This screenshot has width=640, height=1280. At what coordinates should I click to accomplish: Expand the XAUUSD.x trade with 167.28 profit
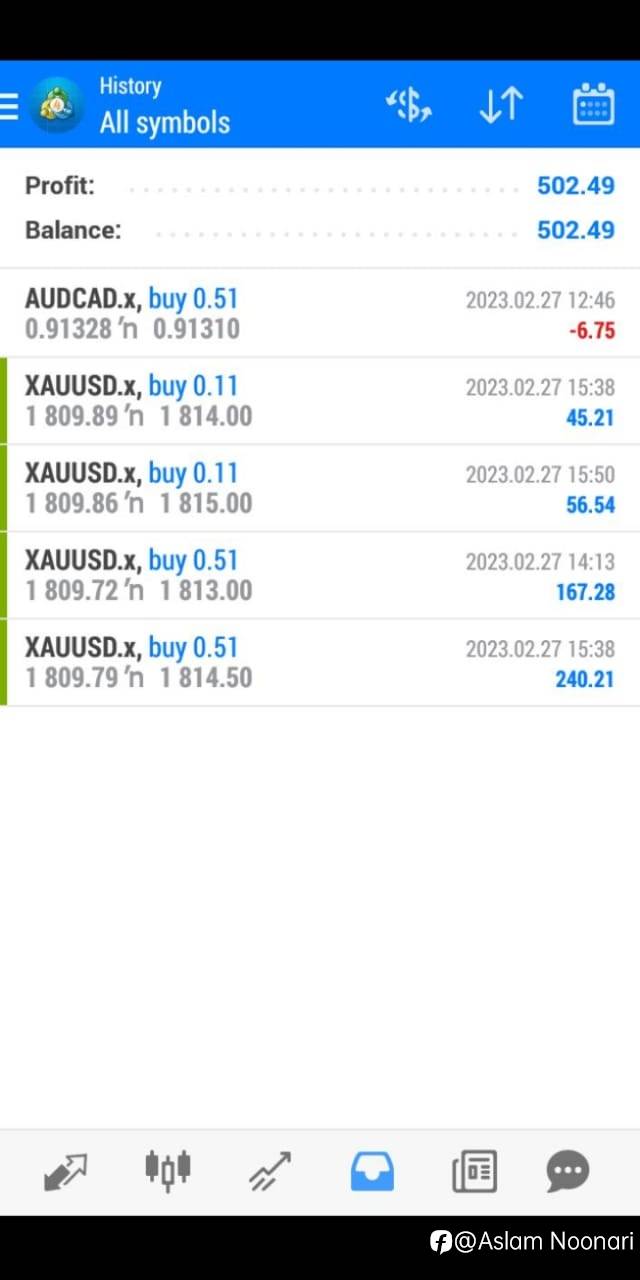(x=320, y=575)
